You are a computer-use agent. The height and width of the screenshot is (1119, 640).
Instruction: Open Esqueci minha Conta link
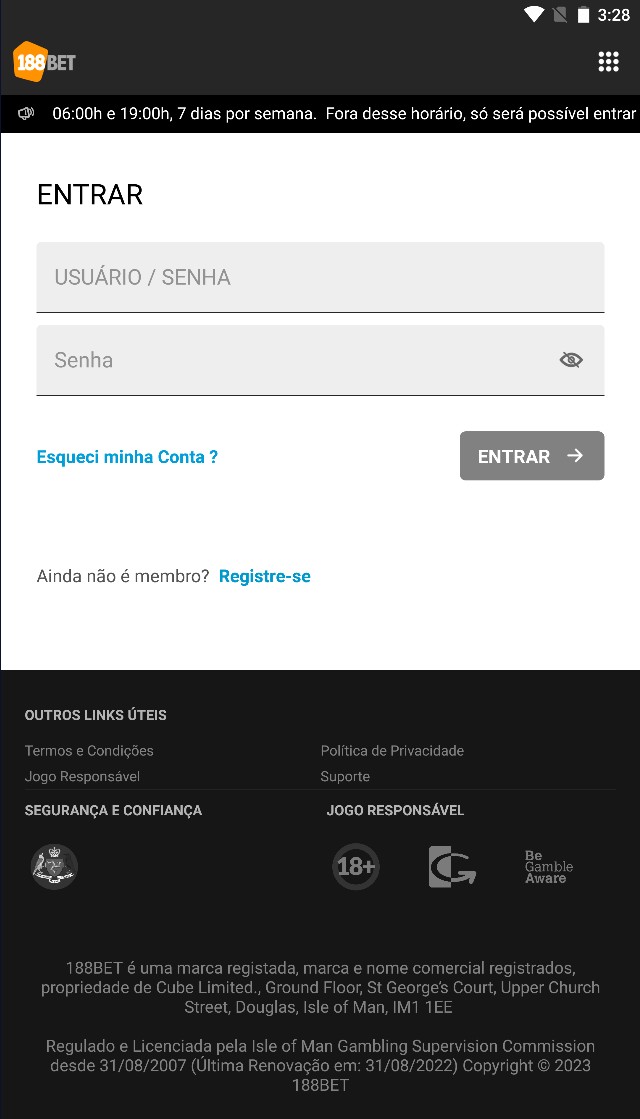(127, 457)
